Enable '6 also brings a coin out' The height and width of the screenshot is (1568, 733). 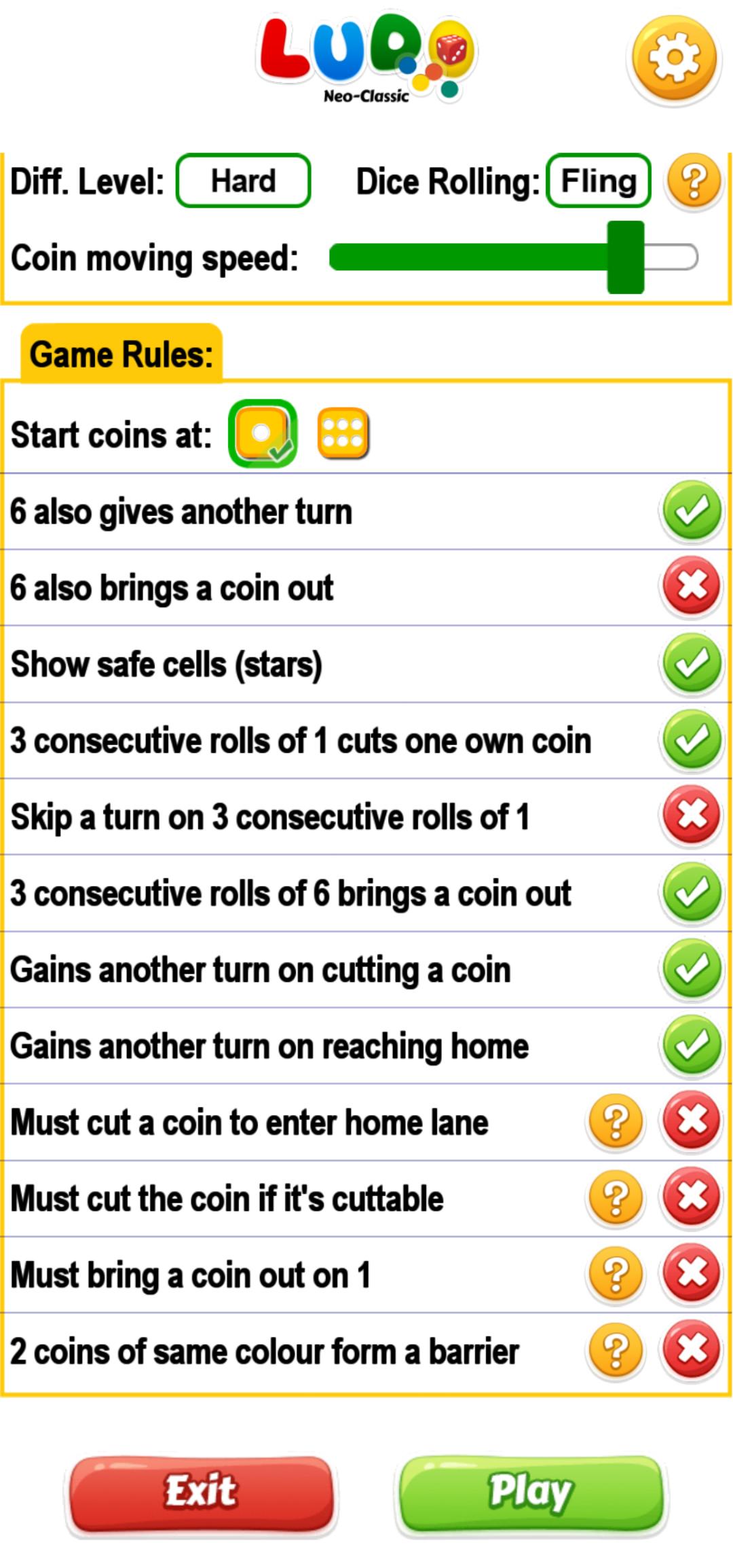[x=692, y=587]
